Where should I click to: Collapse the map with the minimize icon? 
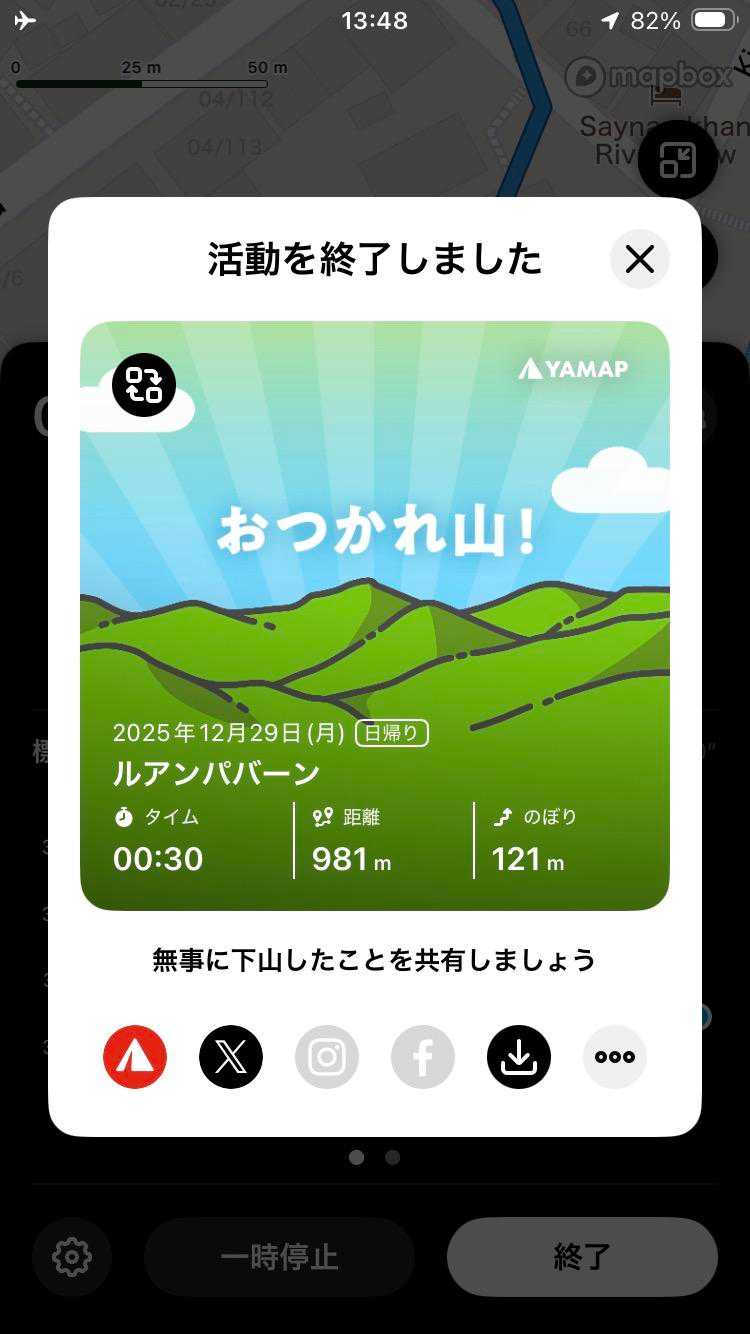point(677,161)
